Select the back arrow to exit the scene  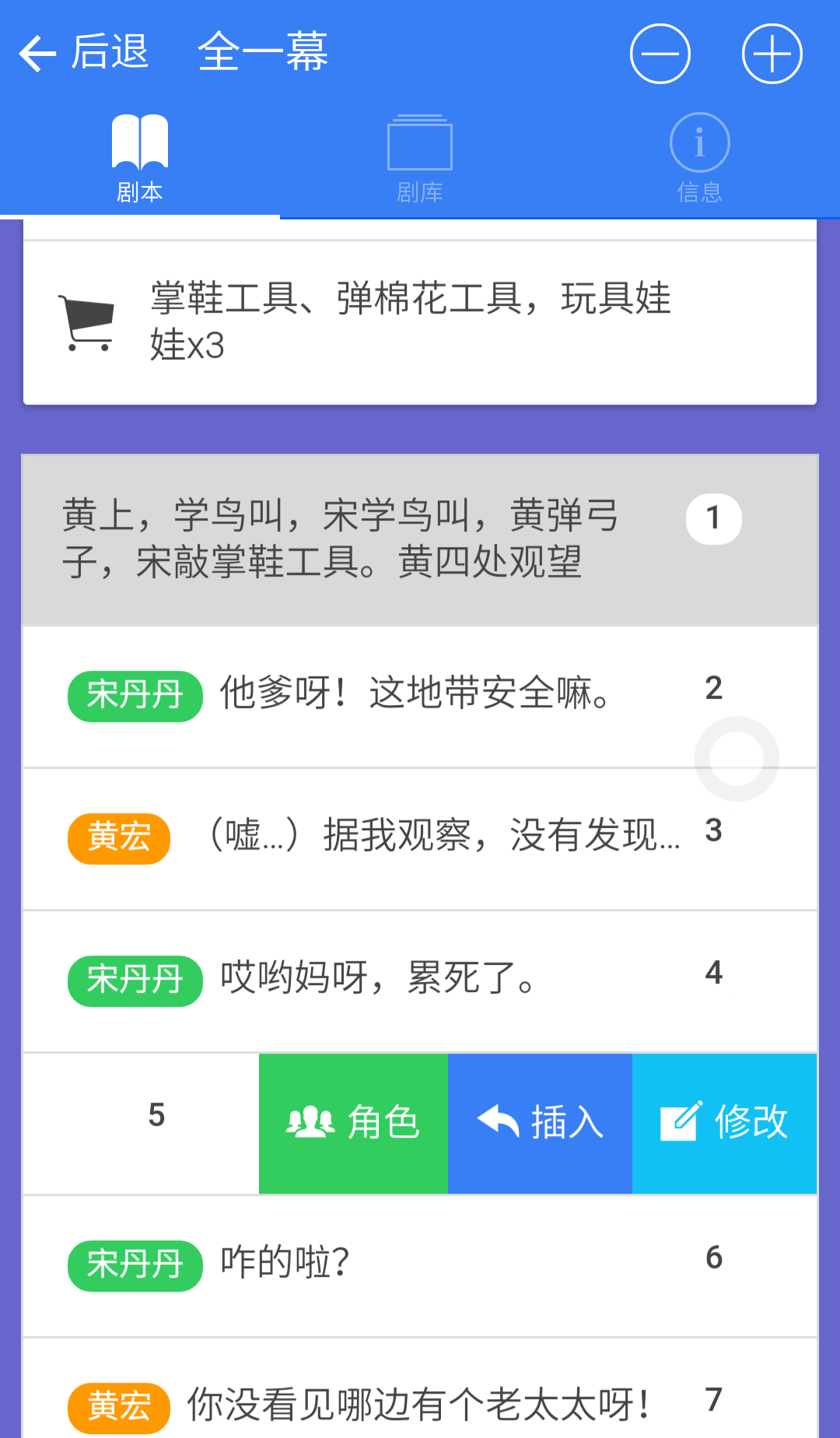(36, 52)
